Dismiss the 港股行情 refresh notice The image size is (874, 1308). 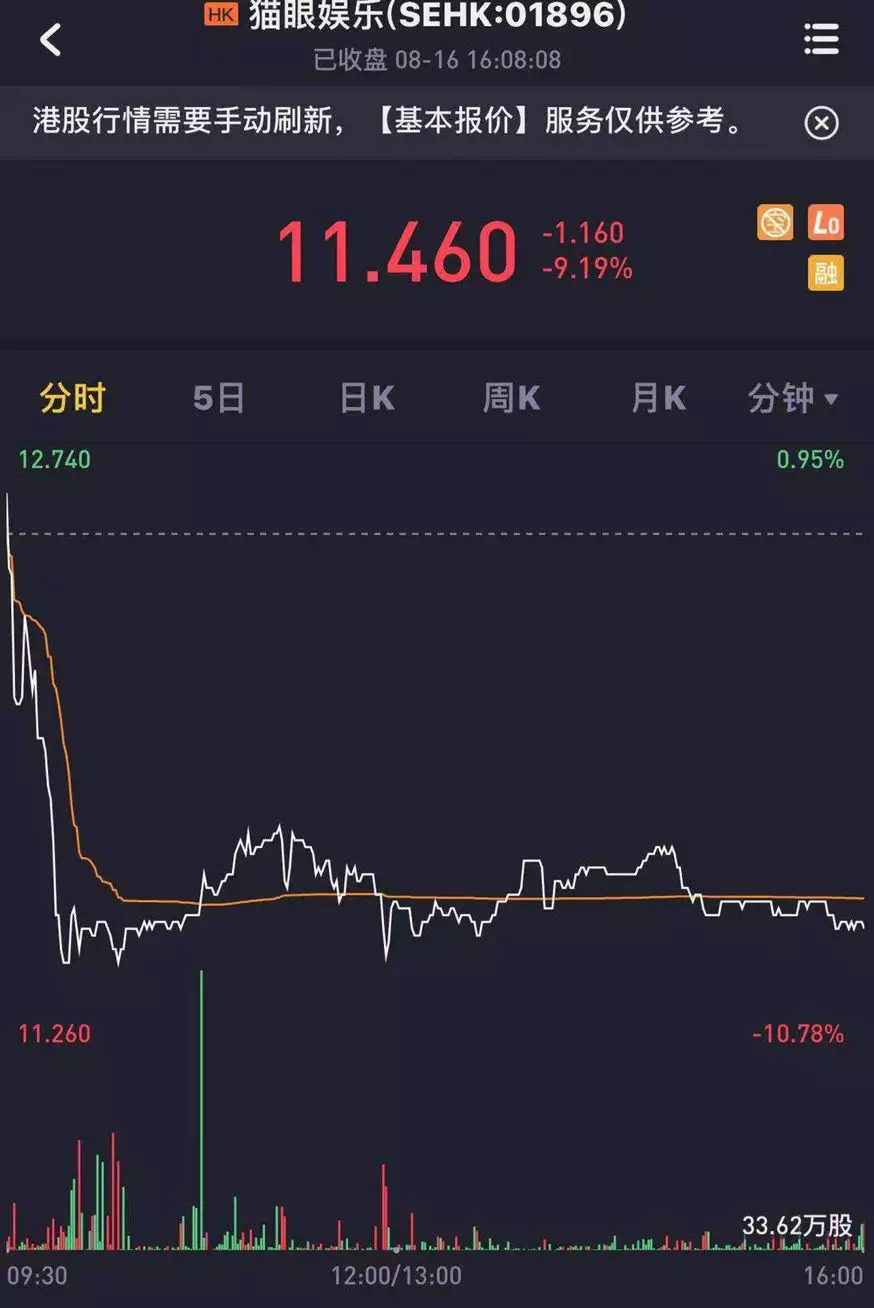click(821, 123)
